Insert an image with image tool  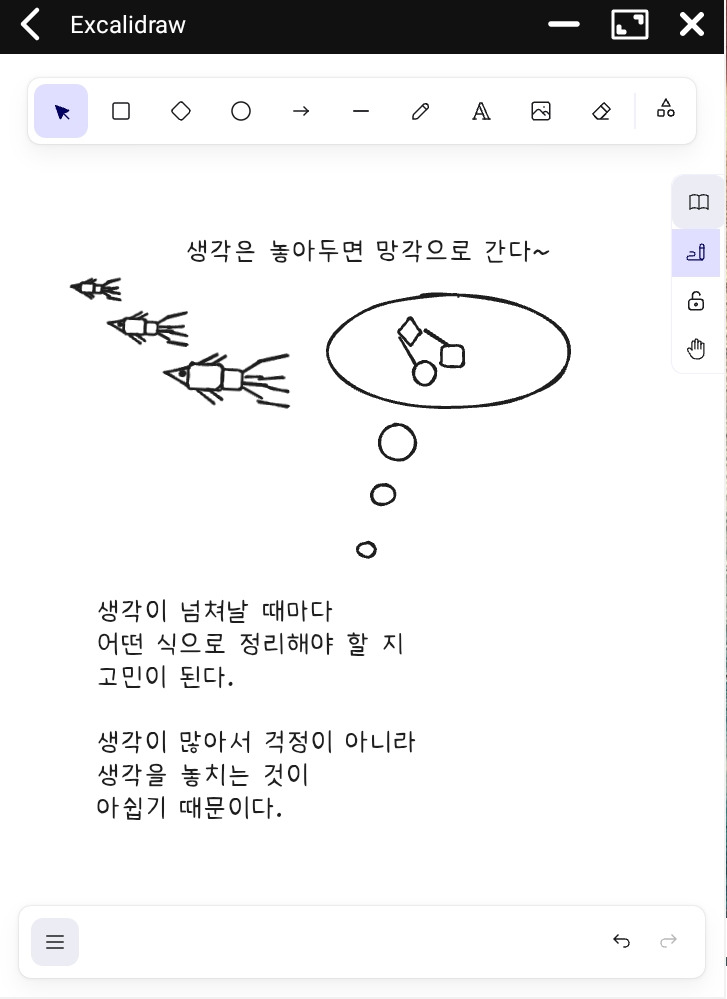click(x=541, y=111)
